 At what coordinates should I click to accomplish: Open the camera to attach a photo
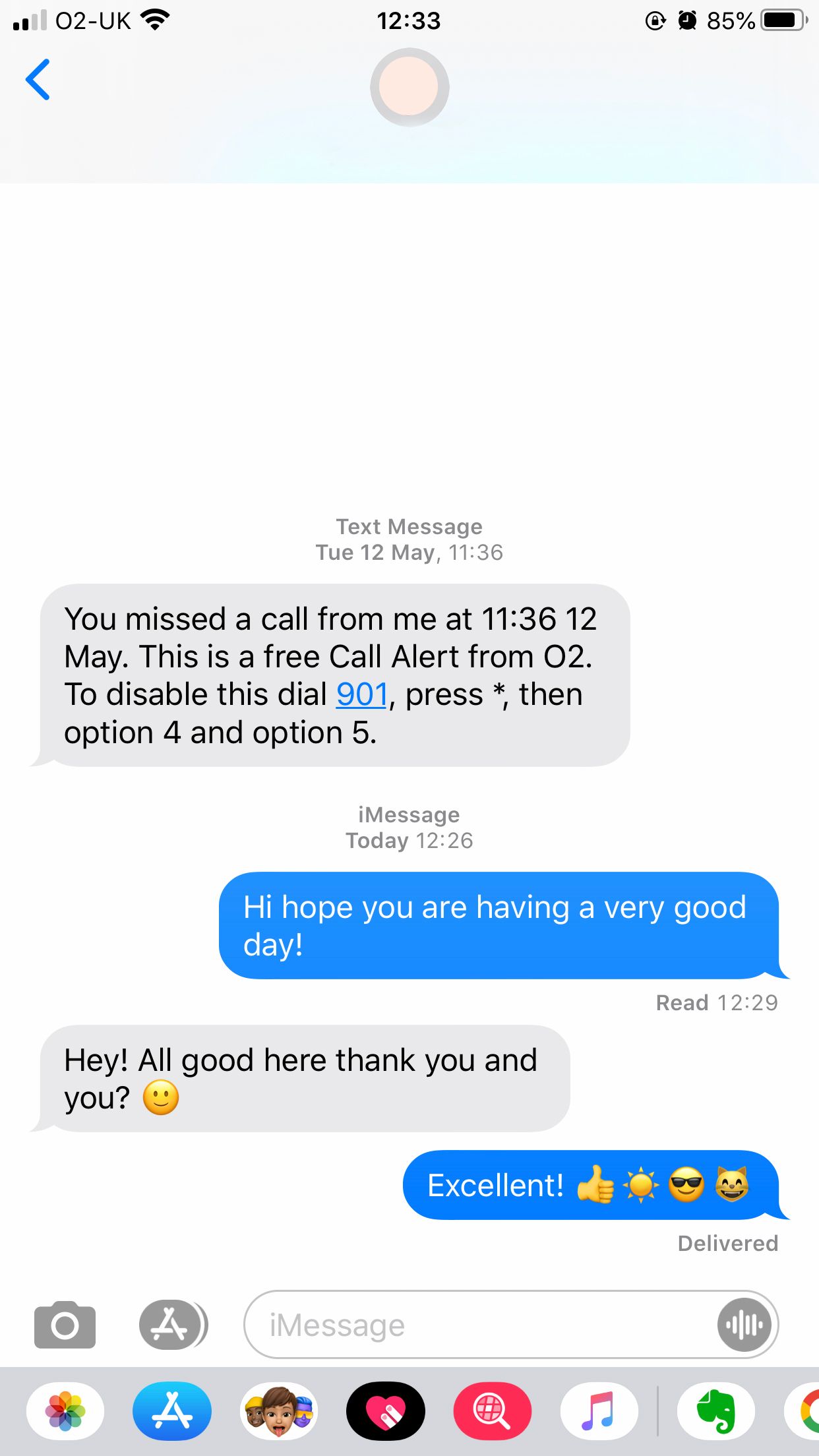(65, 1325)
